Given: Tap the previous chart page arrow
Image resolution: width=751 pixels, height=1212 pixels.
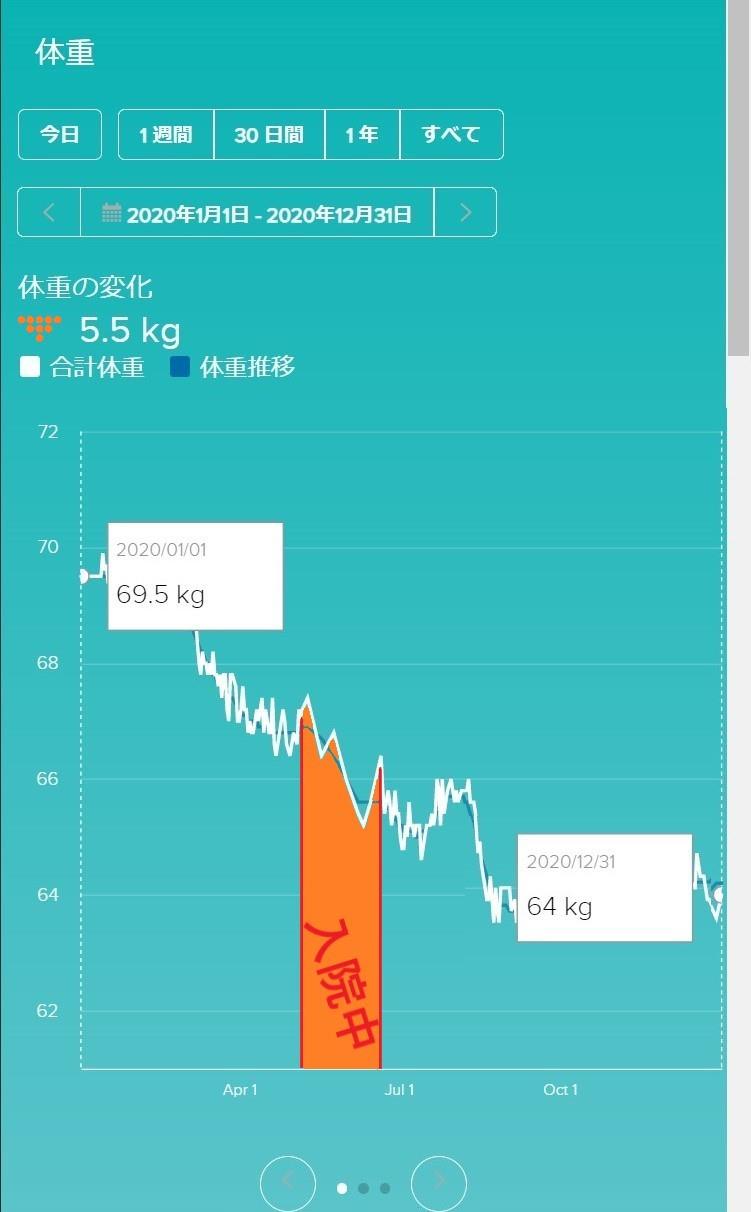Looking at the screenshot, I should coord(288,1183).
